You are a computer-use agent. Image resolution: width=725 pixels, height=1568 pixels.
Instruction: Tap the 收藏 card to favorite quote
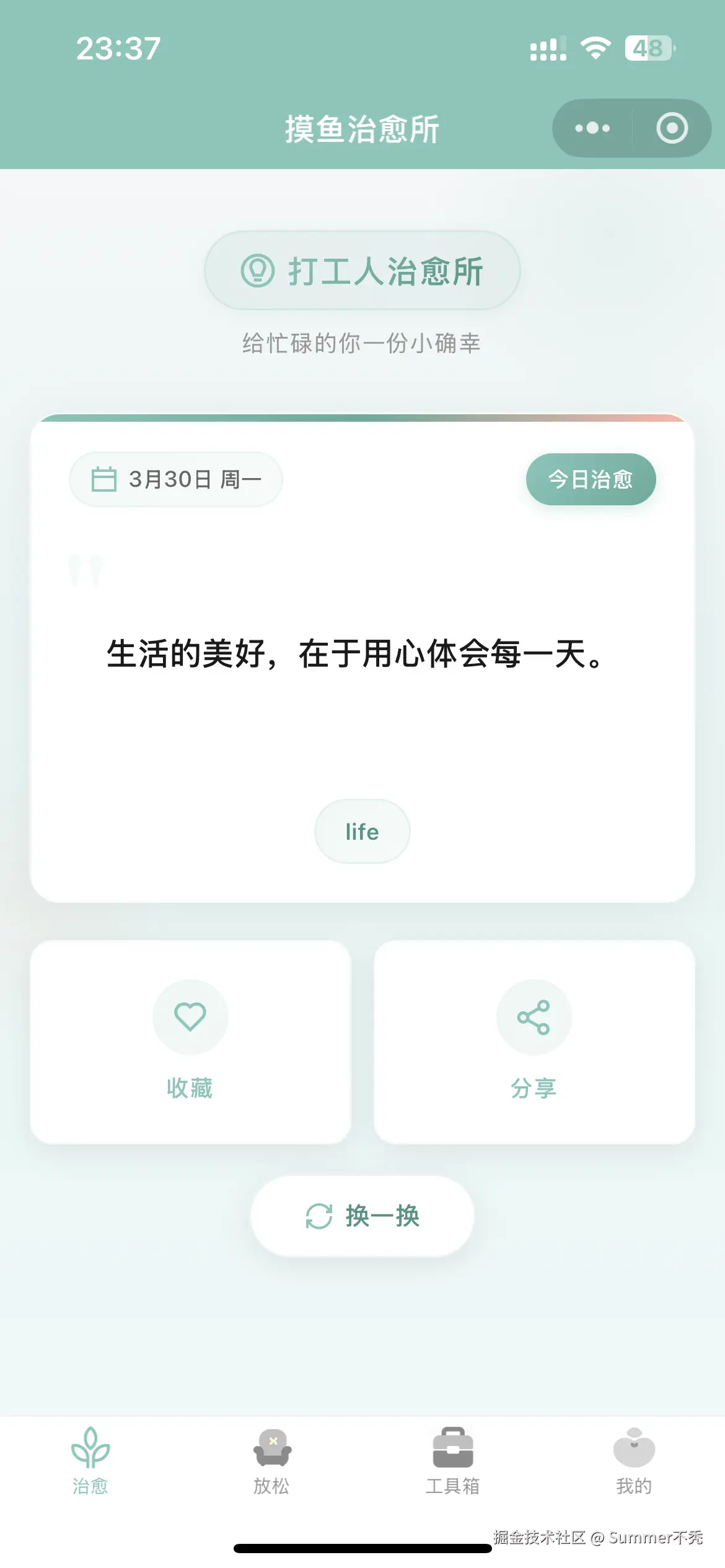pos(190,1042)
